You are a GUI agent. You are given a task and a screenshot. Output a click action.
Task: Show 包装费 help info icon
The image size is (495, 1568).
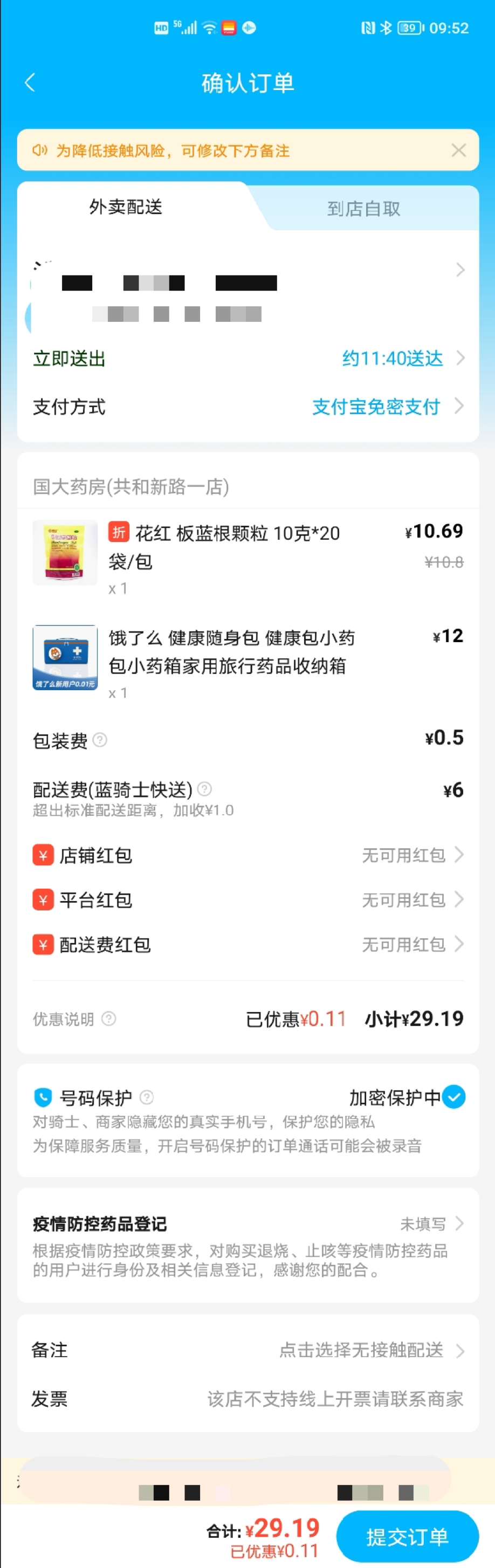(x=100, y=740)
